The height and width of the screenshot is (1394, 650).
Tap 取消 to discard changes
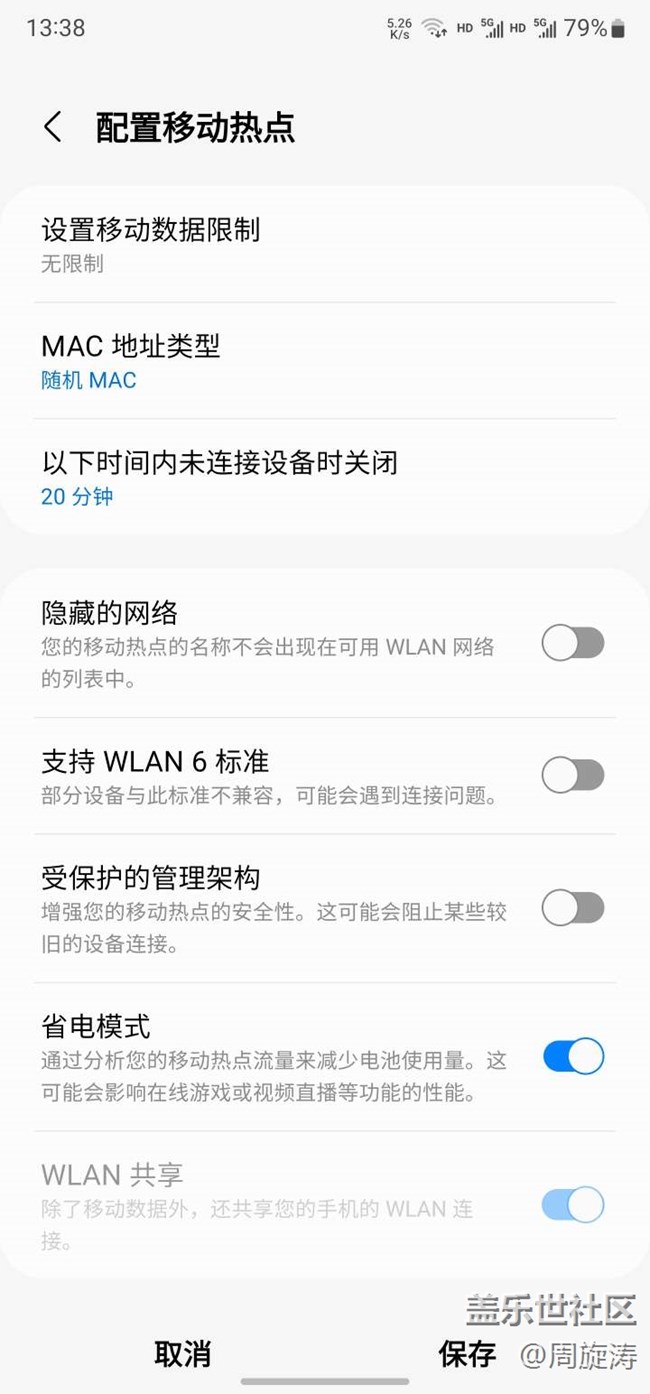183,1354
